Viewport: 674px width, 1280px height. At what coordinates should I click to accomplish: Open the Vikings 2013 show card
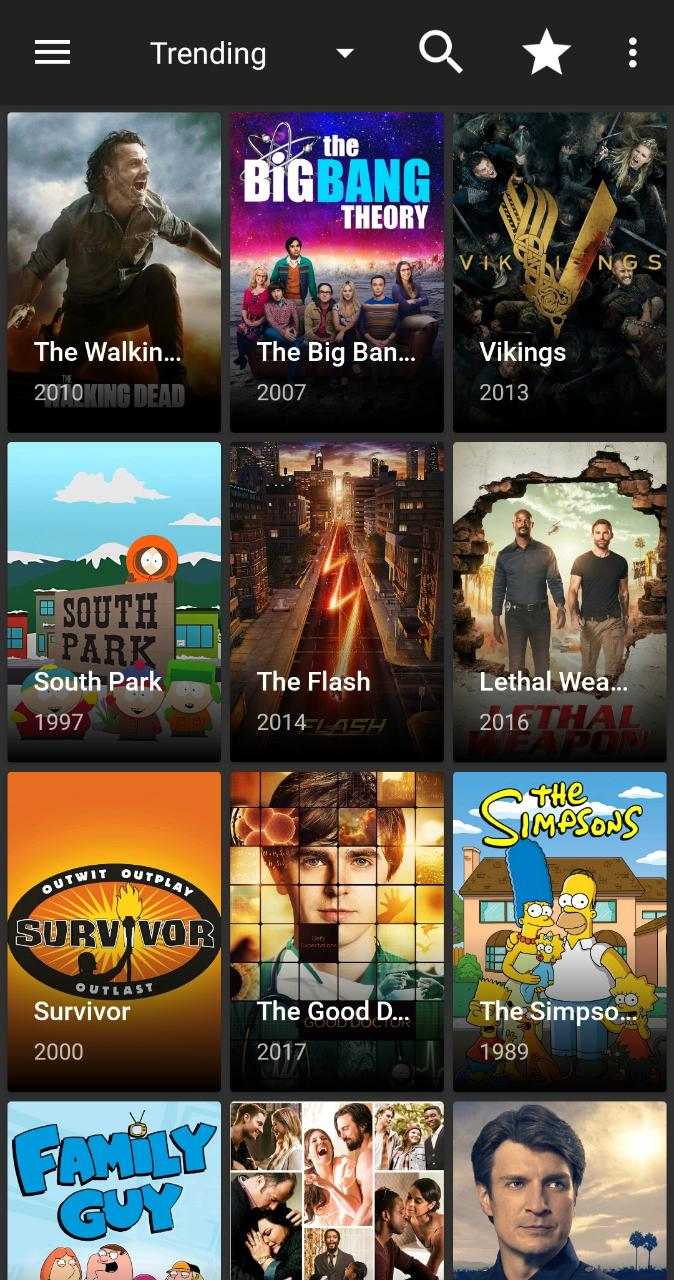pos(560,272)
